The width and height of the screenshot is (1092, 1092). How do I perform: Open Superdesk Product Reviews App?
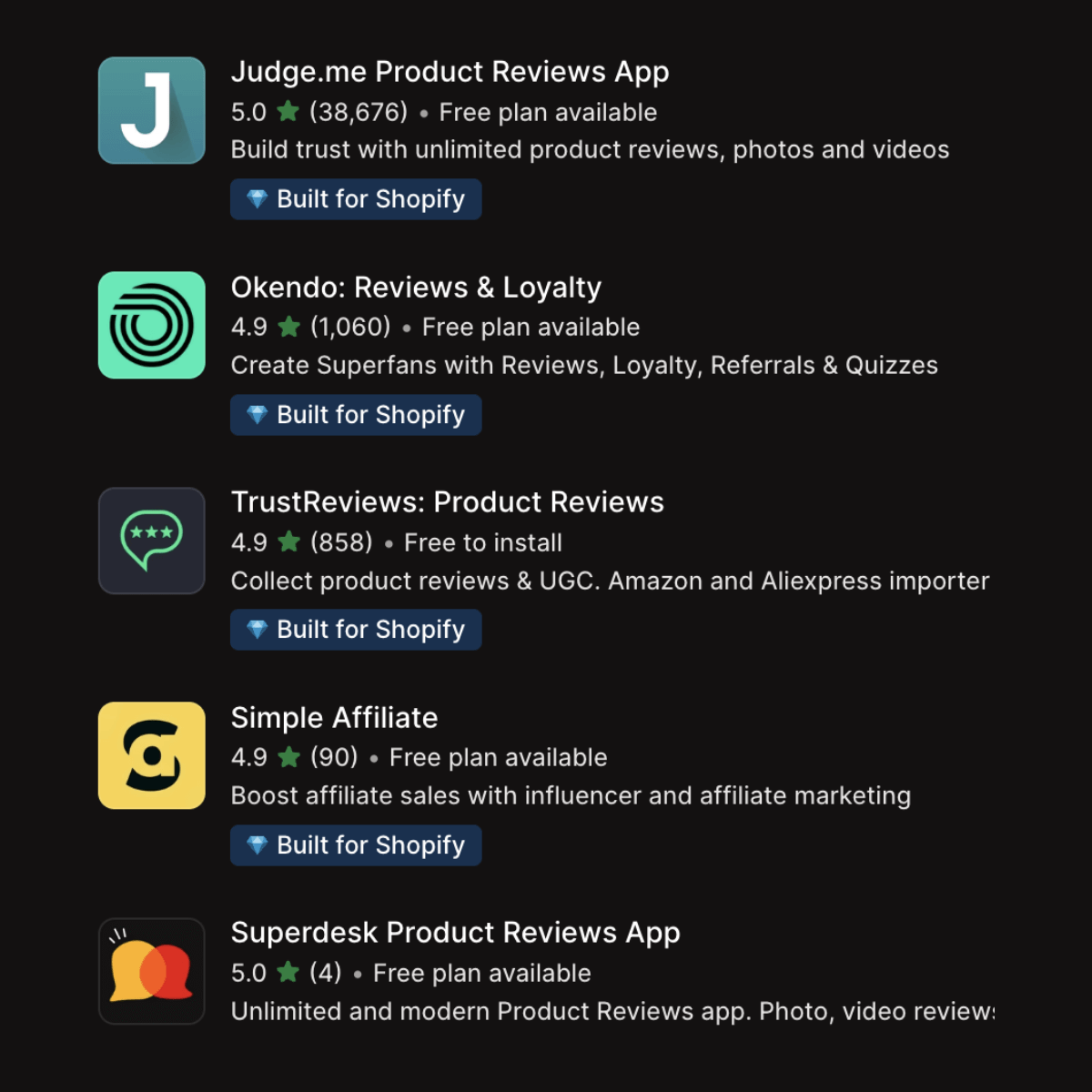click(455, 933)
